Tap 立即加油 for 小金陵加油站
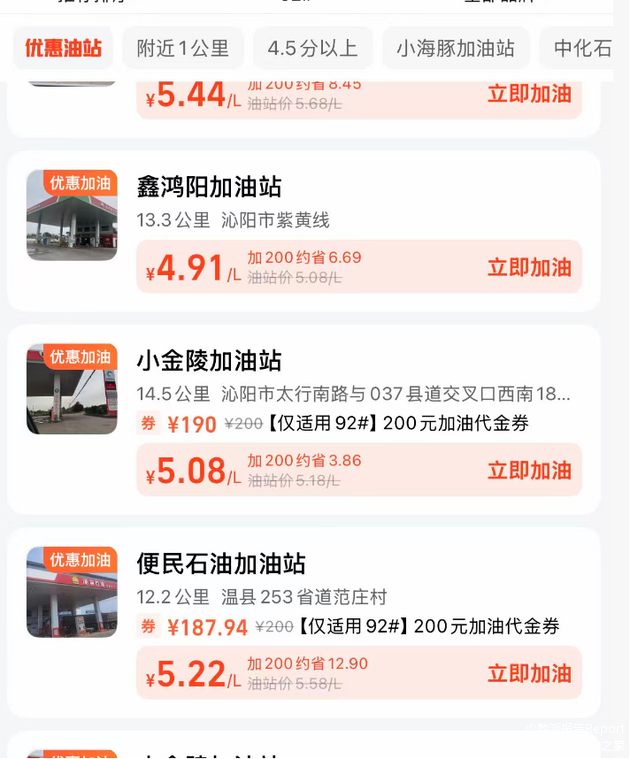The width and height of the screenshot is (630, 759). 529,470
